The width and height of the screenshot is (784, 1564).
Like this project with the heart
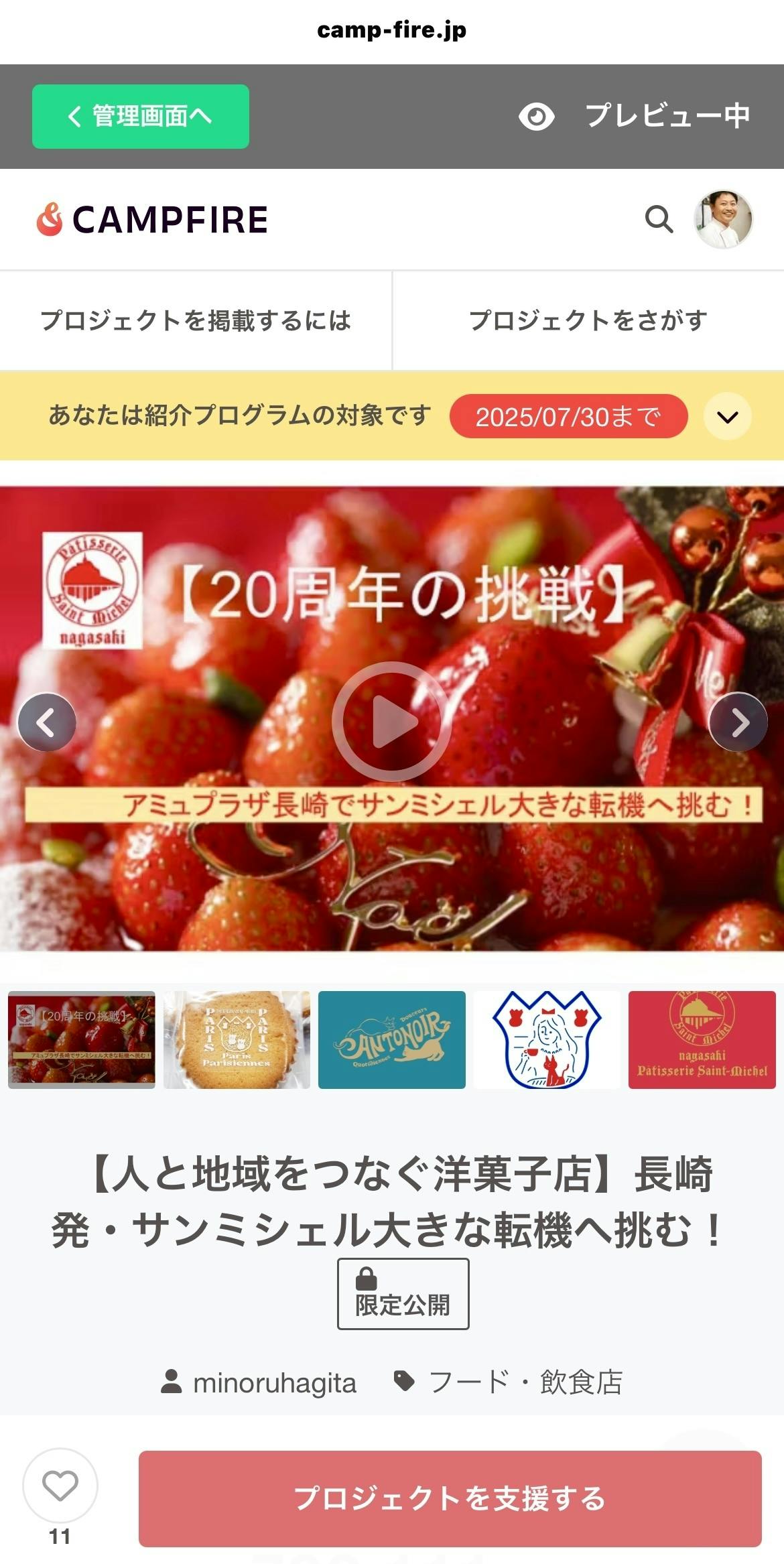click(60, 1486)
